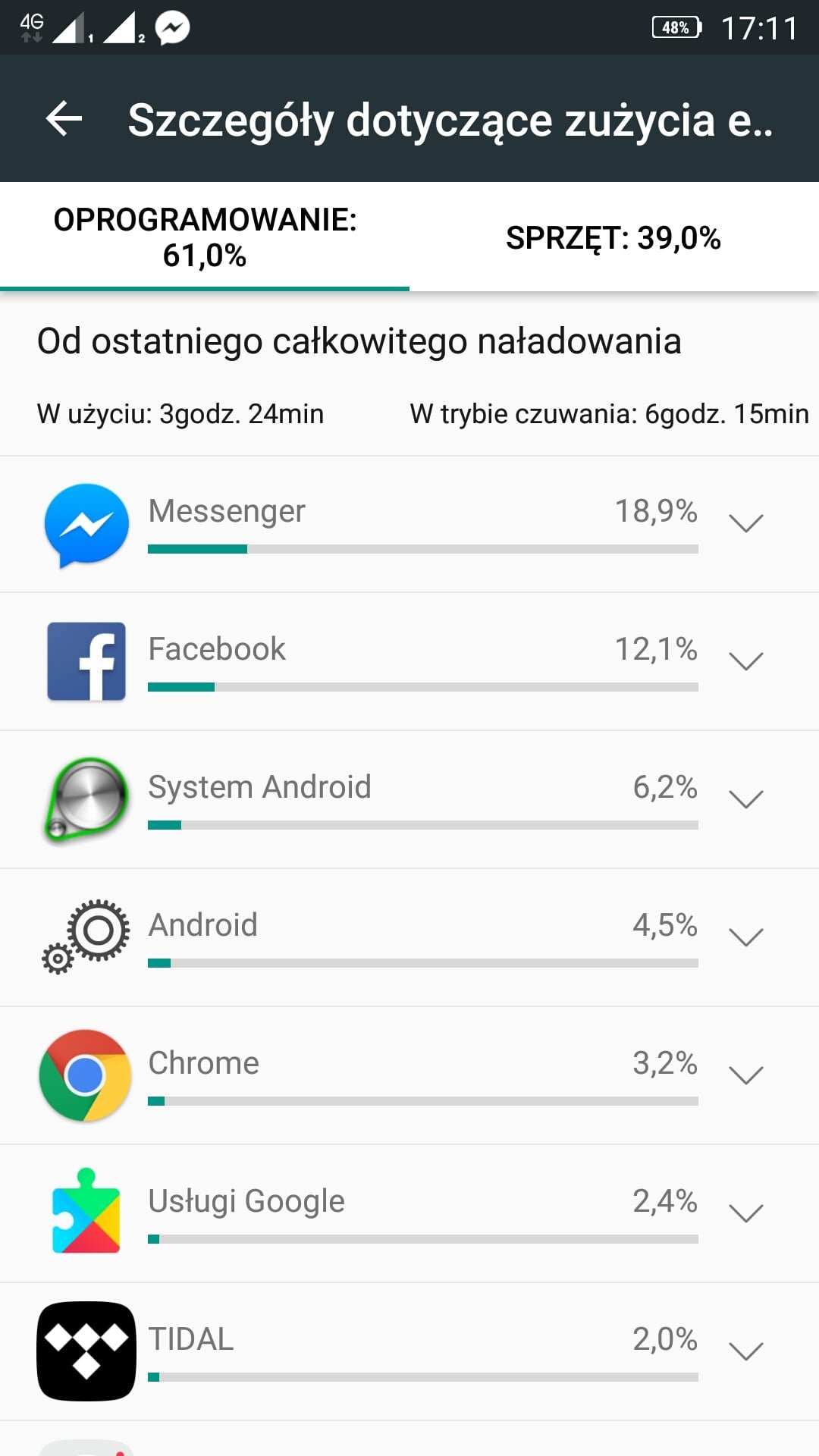Expand the Android usage details
The width and height of the screenshot is (819, 1456).
tap(745, 937)
